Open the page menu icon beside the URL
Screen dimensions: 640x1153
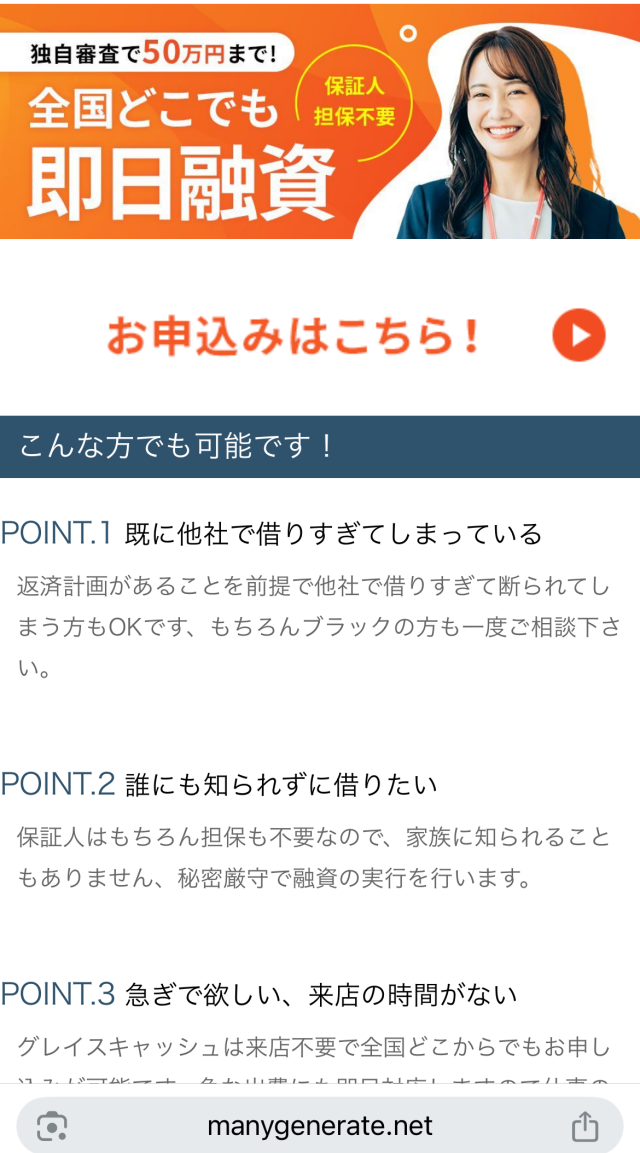click(52, 1127)
